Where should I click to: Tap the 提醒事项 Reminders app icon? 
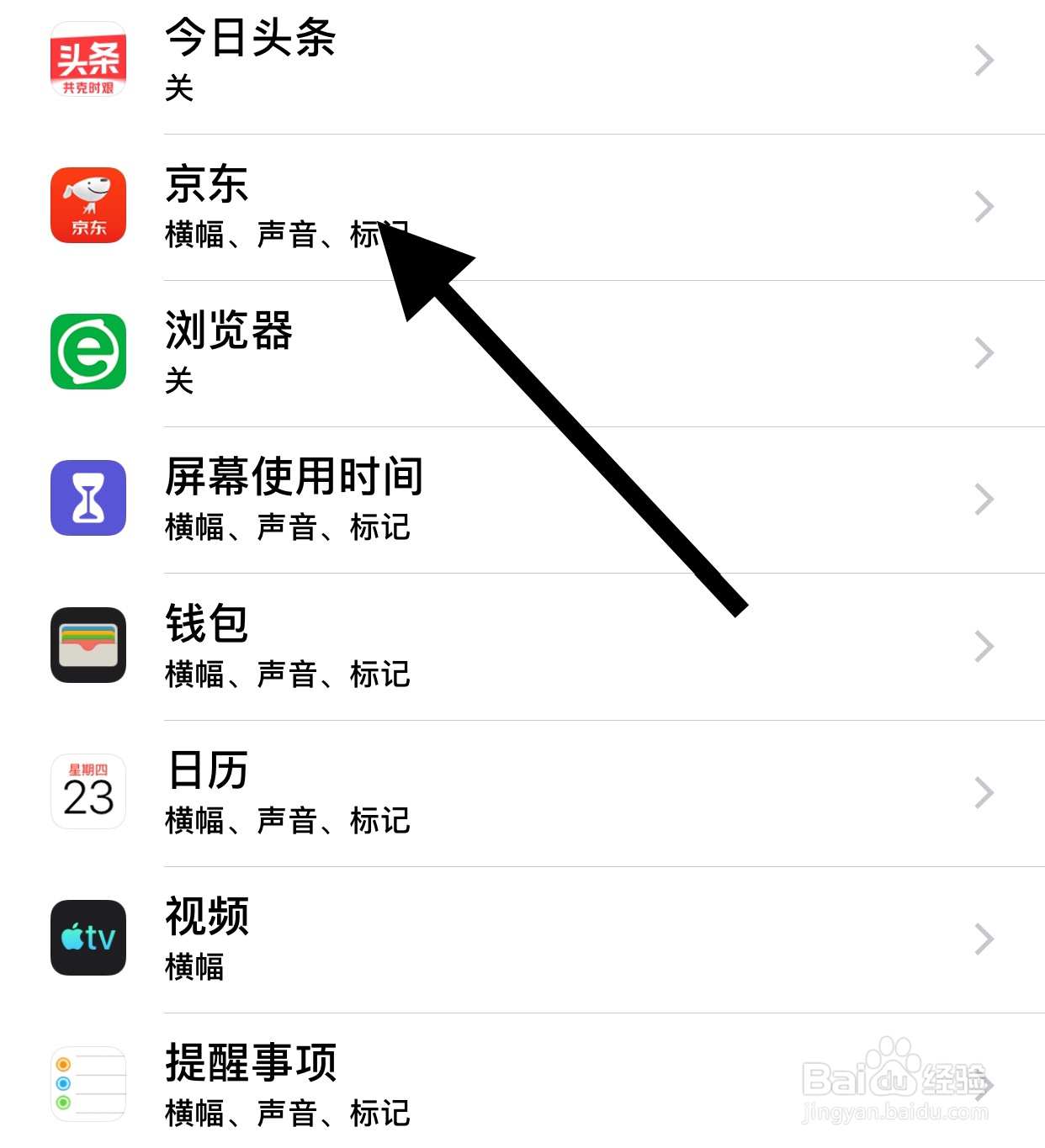88,1084
